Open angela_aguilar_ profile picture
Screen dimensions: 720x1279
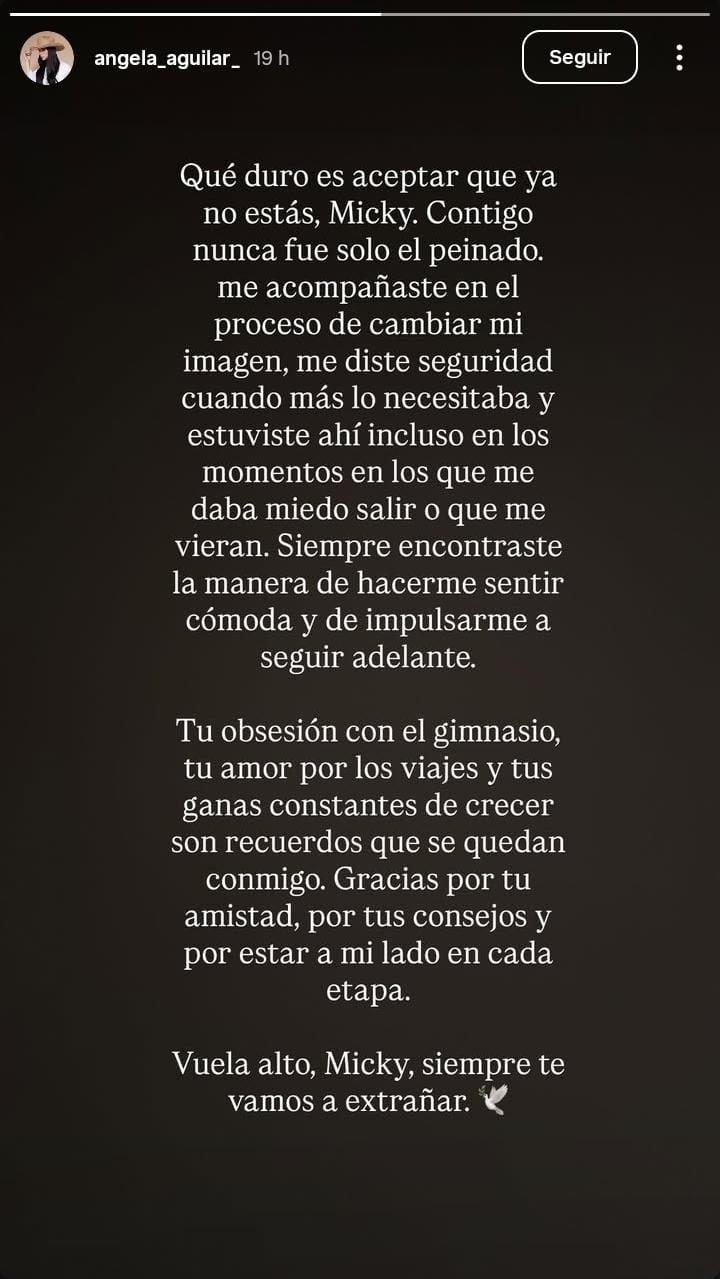pyautogui.click(x=46, y=58)
